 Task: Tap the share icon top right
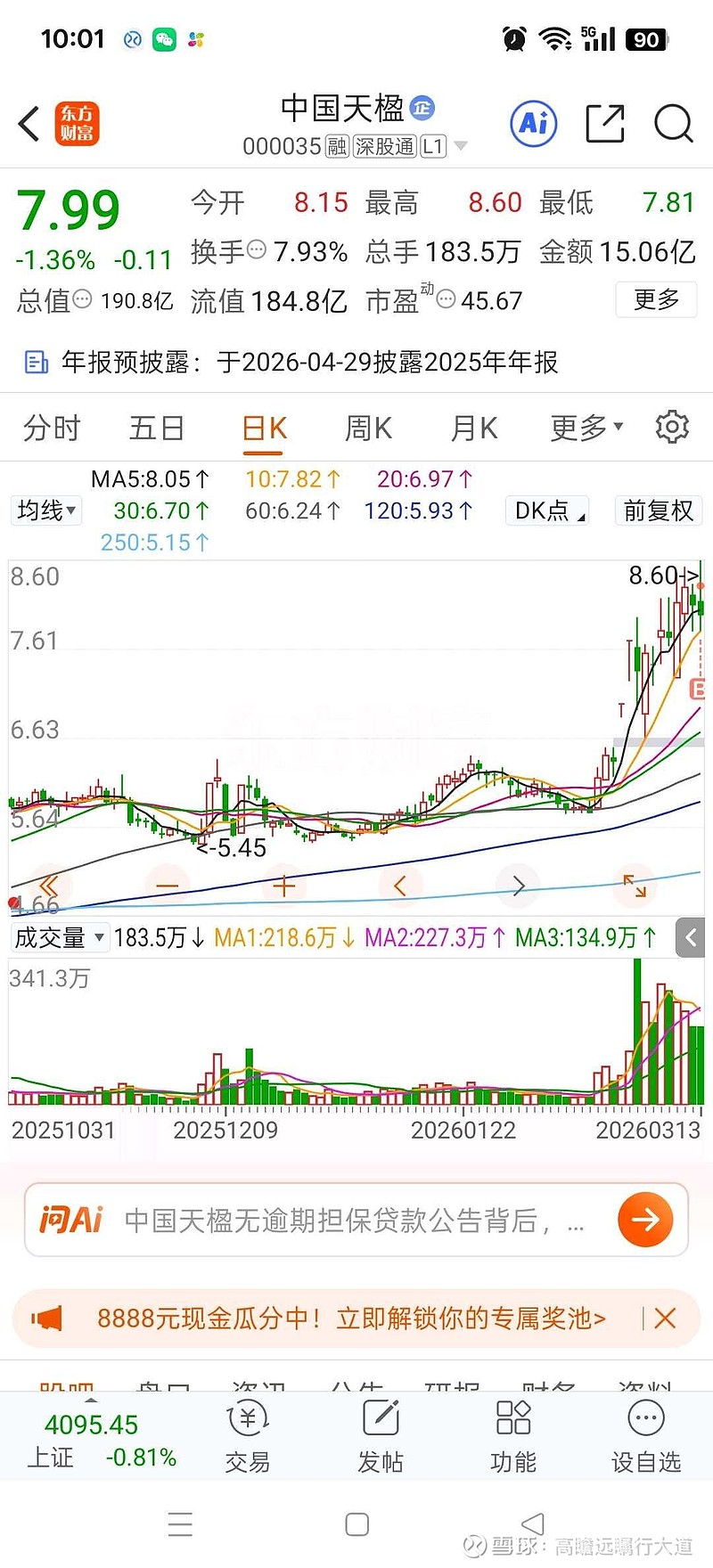click(603, 125)
